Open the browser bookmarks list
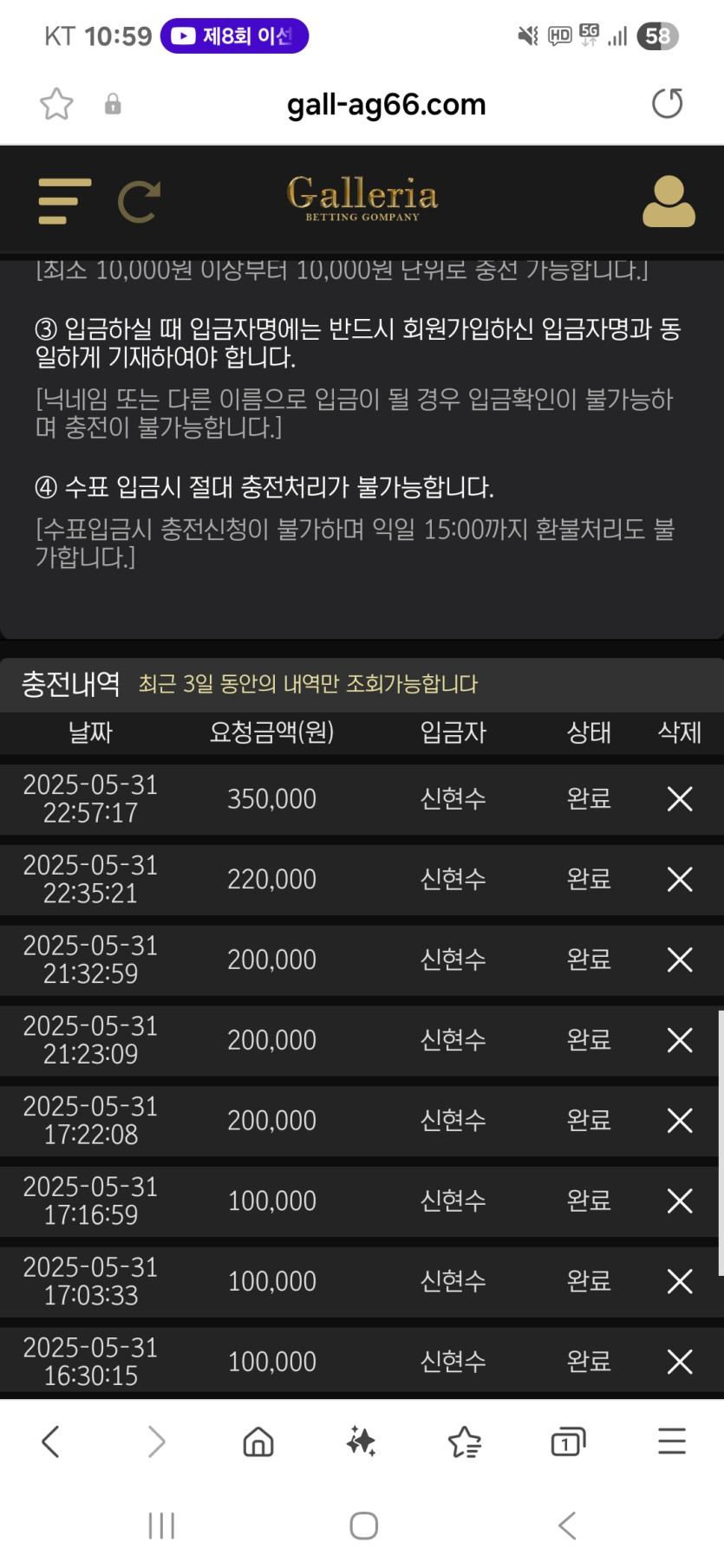Viewport: 724px width, 1568px height. 465,1441
